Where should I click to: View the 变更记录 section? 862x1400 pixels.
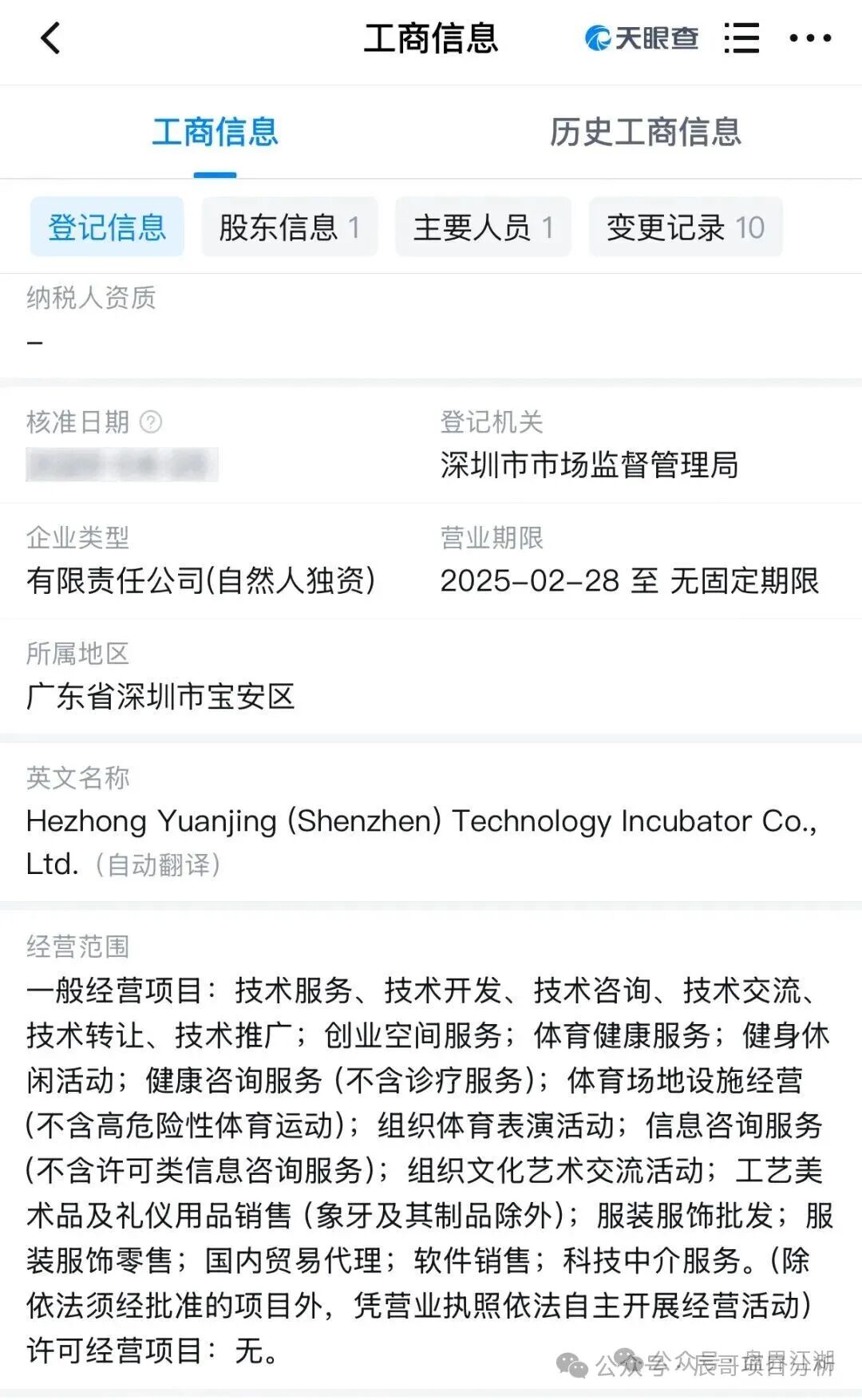pyautogui.click(x=685, y=227)
